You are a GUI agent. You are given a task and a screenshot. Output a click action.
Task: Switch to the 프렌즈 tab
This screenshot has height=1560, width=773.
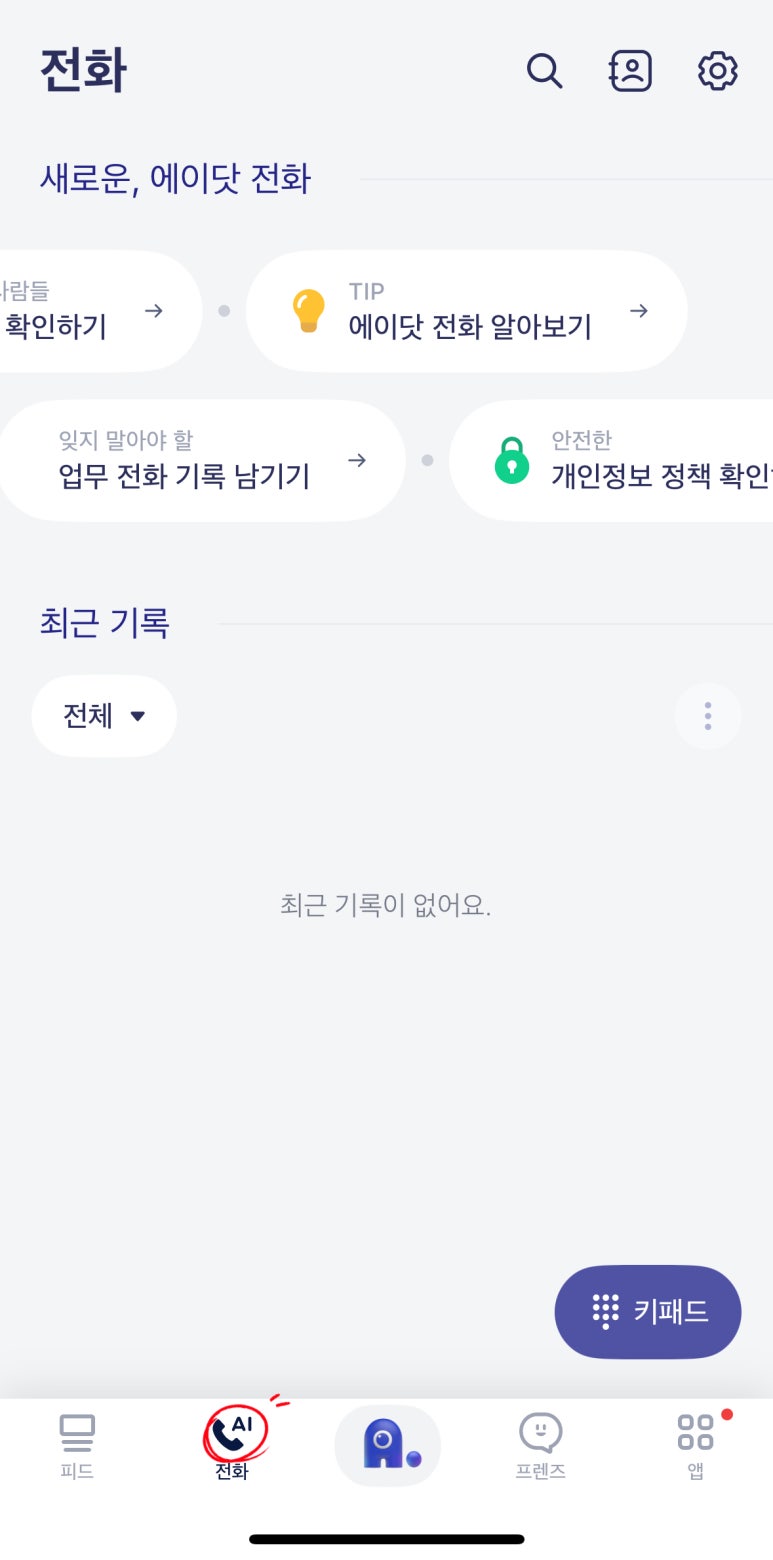pos(541,1446)
